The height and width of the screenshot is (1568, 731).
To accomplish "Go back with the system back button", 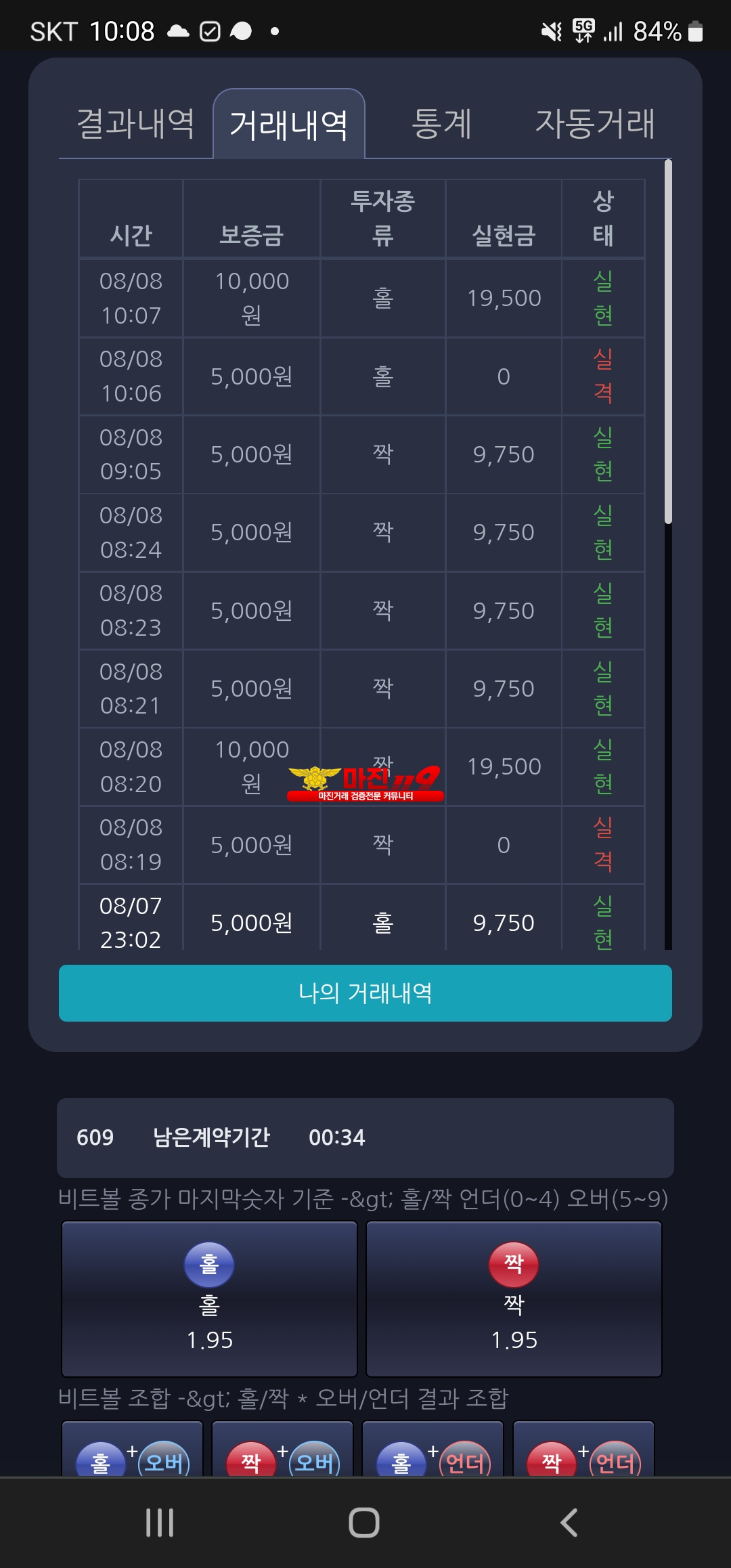I will click(569, 1523).
